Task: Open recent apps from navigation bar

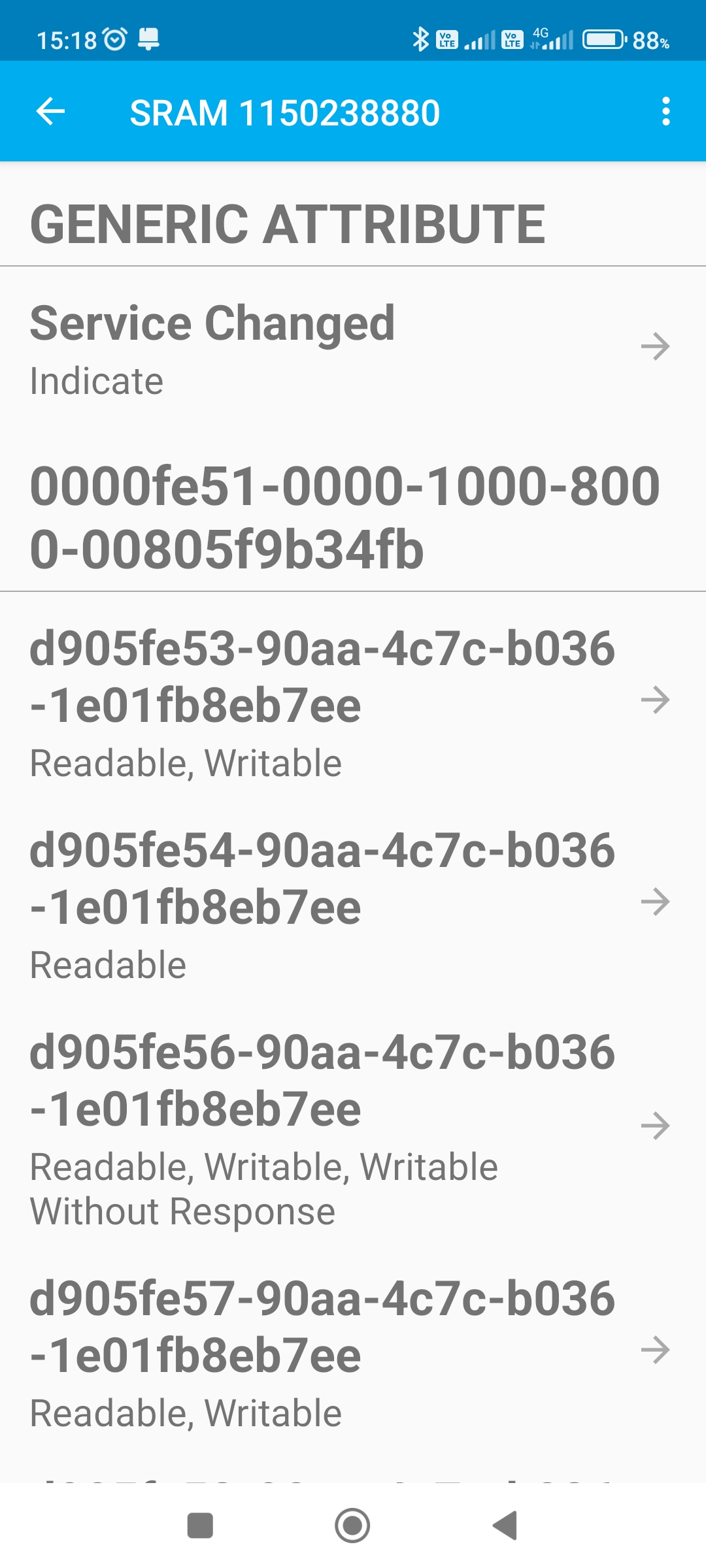Action: (x=200, y=1526)
